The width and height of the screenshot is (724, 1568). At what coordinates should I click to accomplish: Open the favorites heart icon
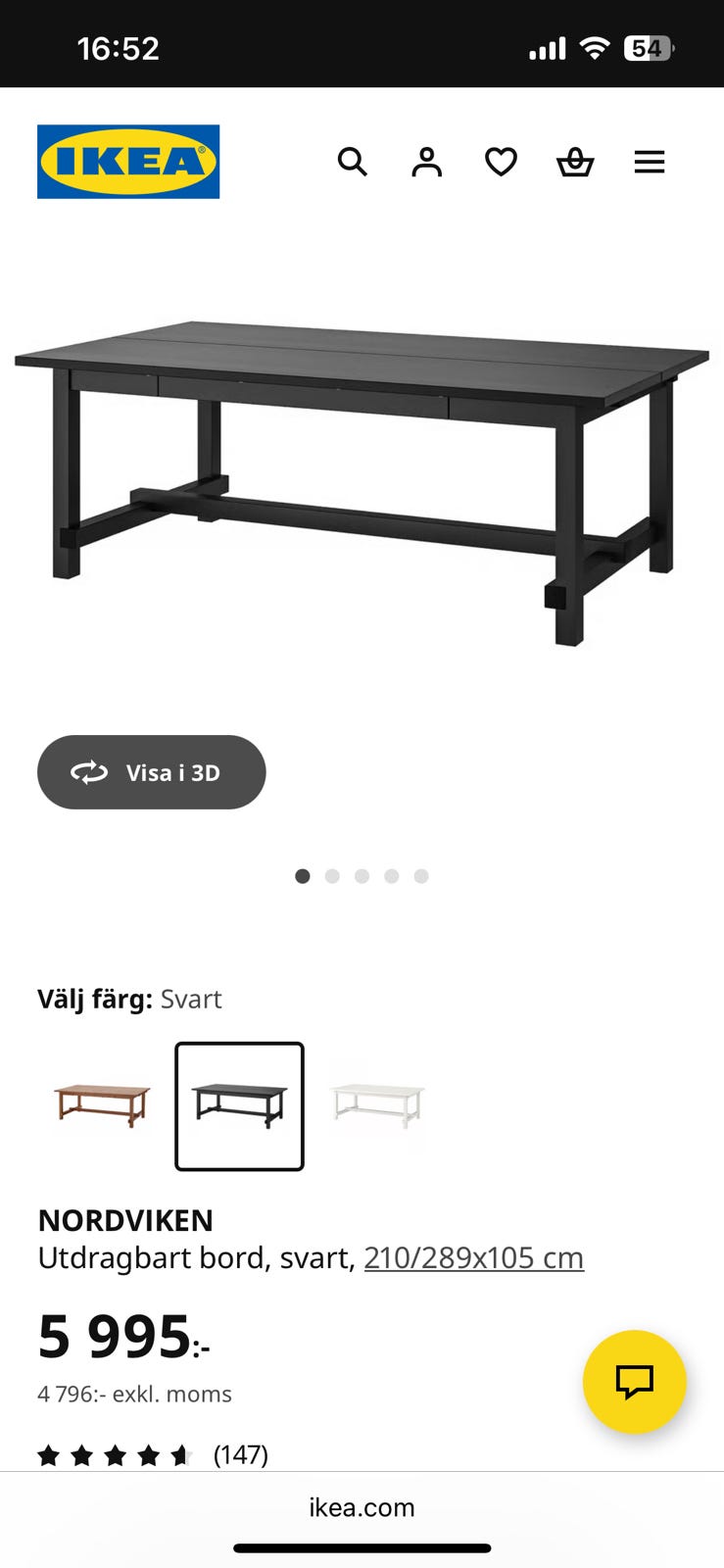(501, 162)
